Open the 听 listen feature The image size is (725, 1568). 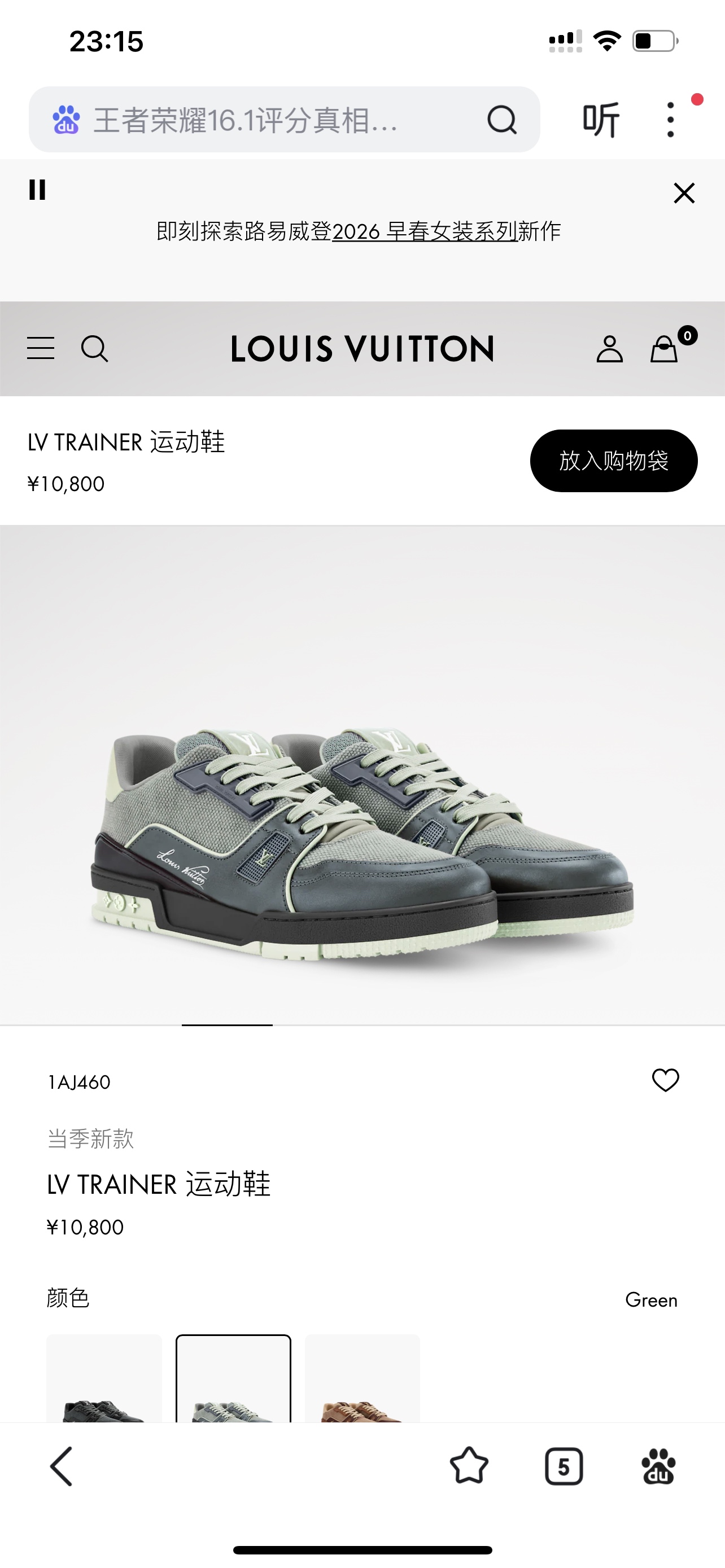pos(600,119)
